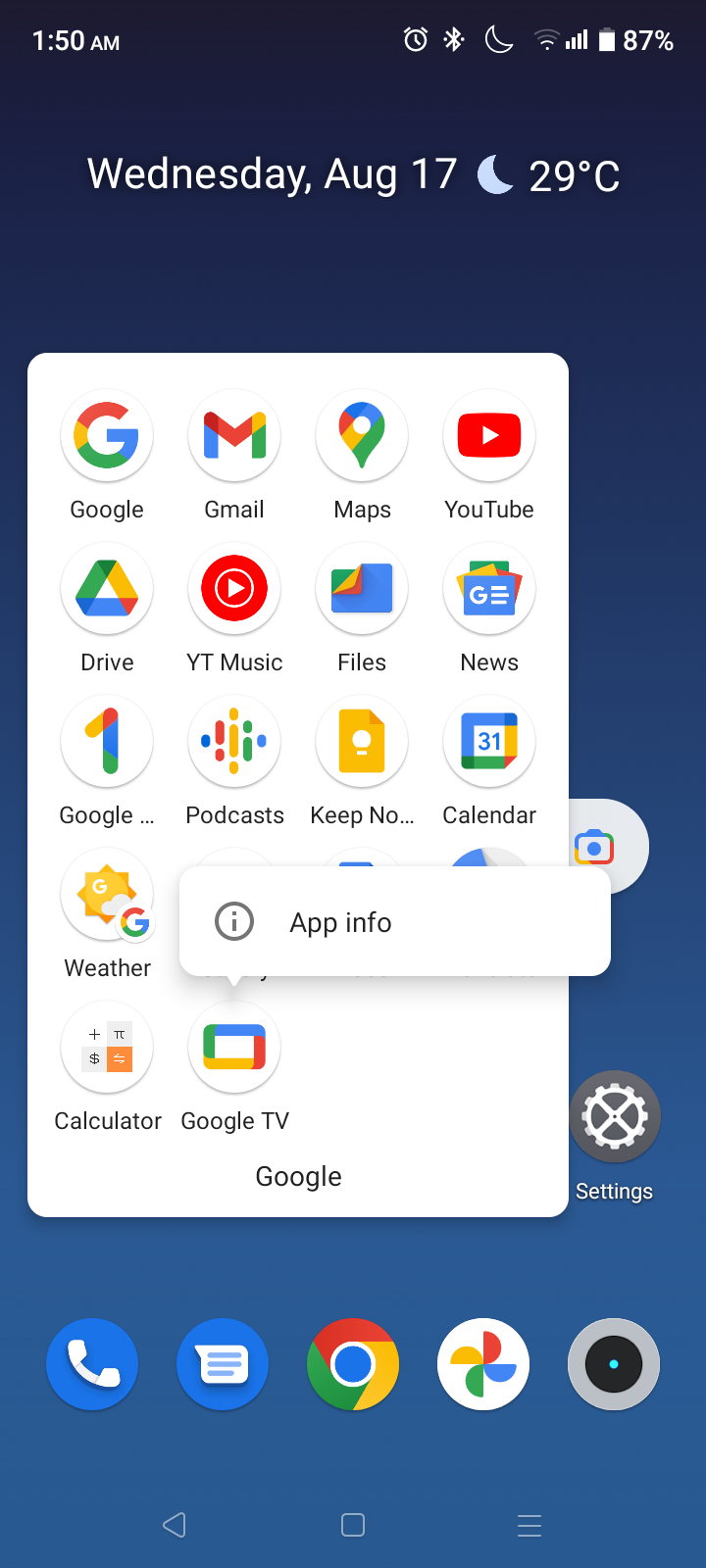This screenshot has height=1568, width=706.
Task: Go back using the navigation bar
Action: [x=175, y=1525]
